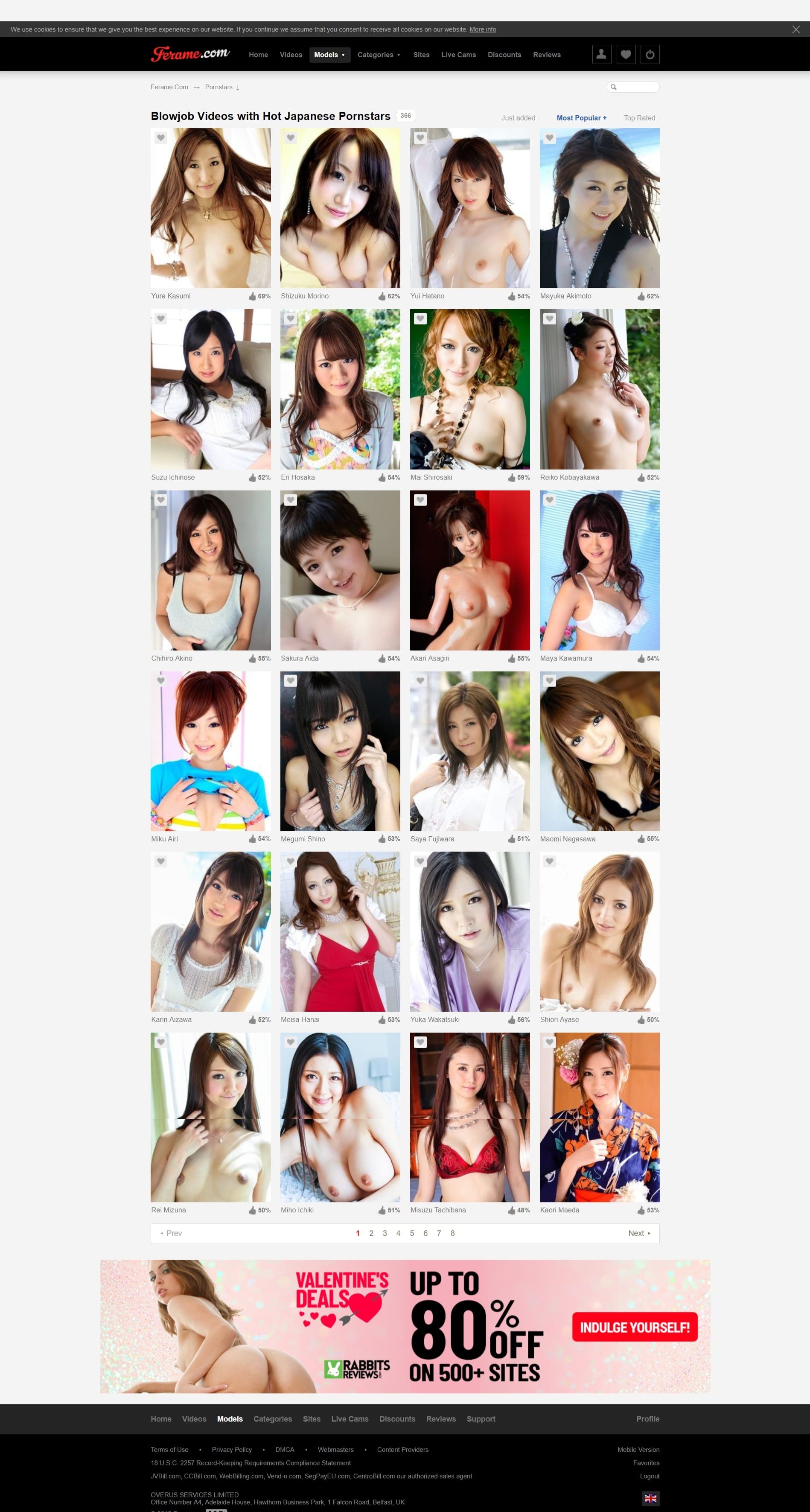
Task: Expand the Categories dropdown in top navigation
Action: point(379,55)
